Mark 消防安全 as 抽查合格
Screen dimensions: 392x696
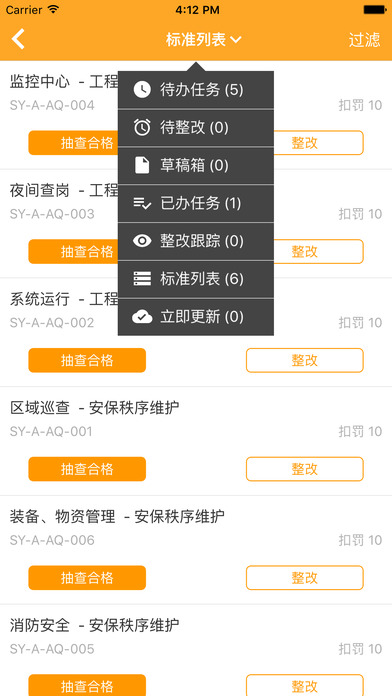(x=87, y=685)
